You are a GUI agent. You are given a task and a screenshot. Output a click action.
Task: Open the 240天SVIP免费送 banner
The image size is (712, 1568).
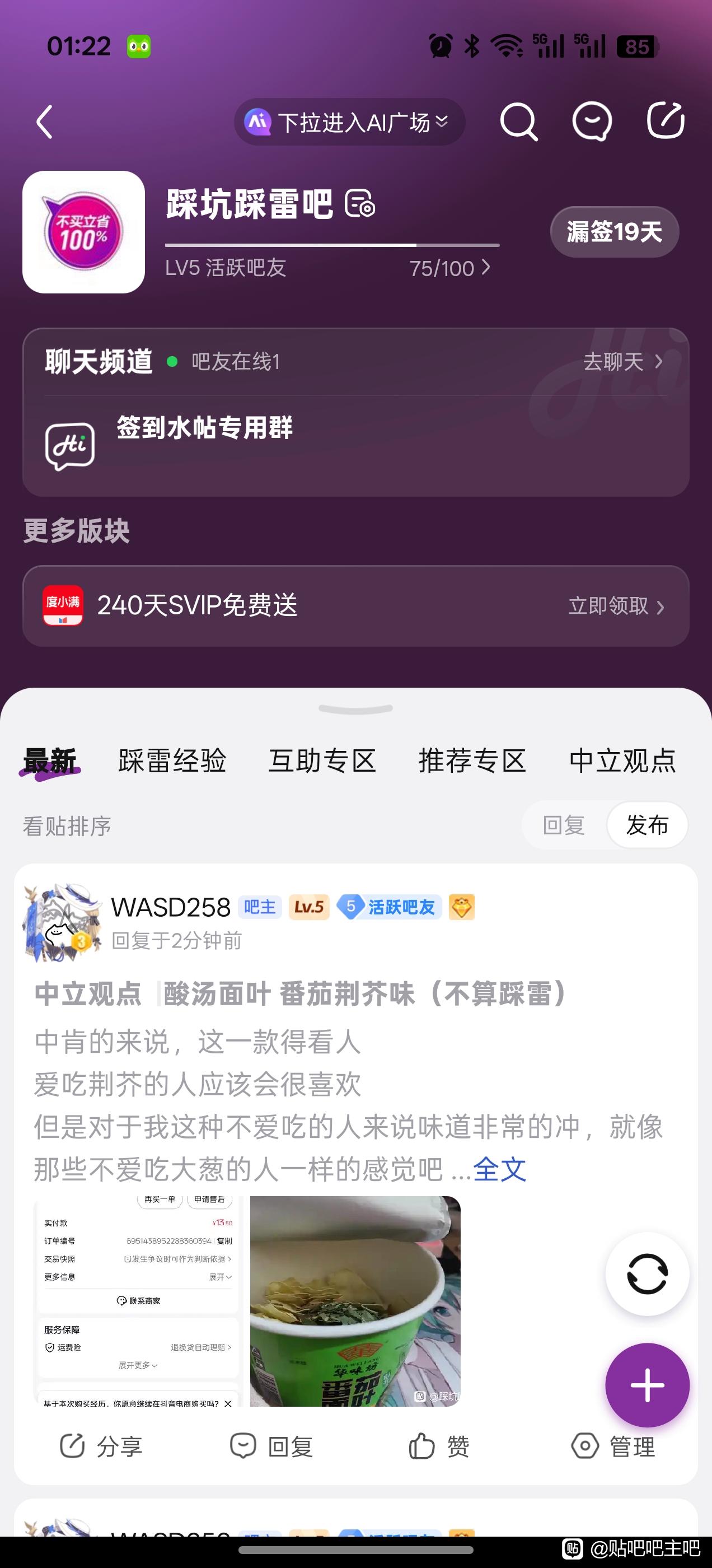[355, 606]
